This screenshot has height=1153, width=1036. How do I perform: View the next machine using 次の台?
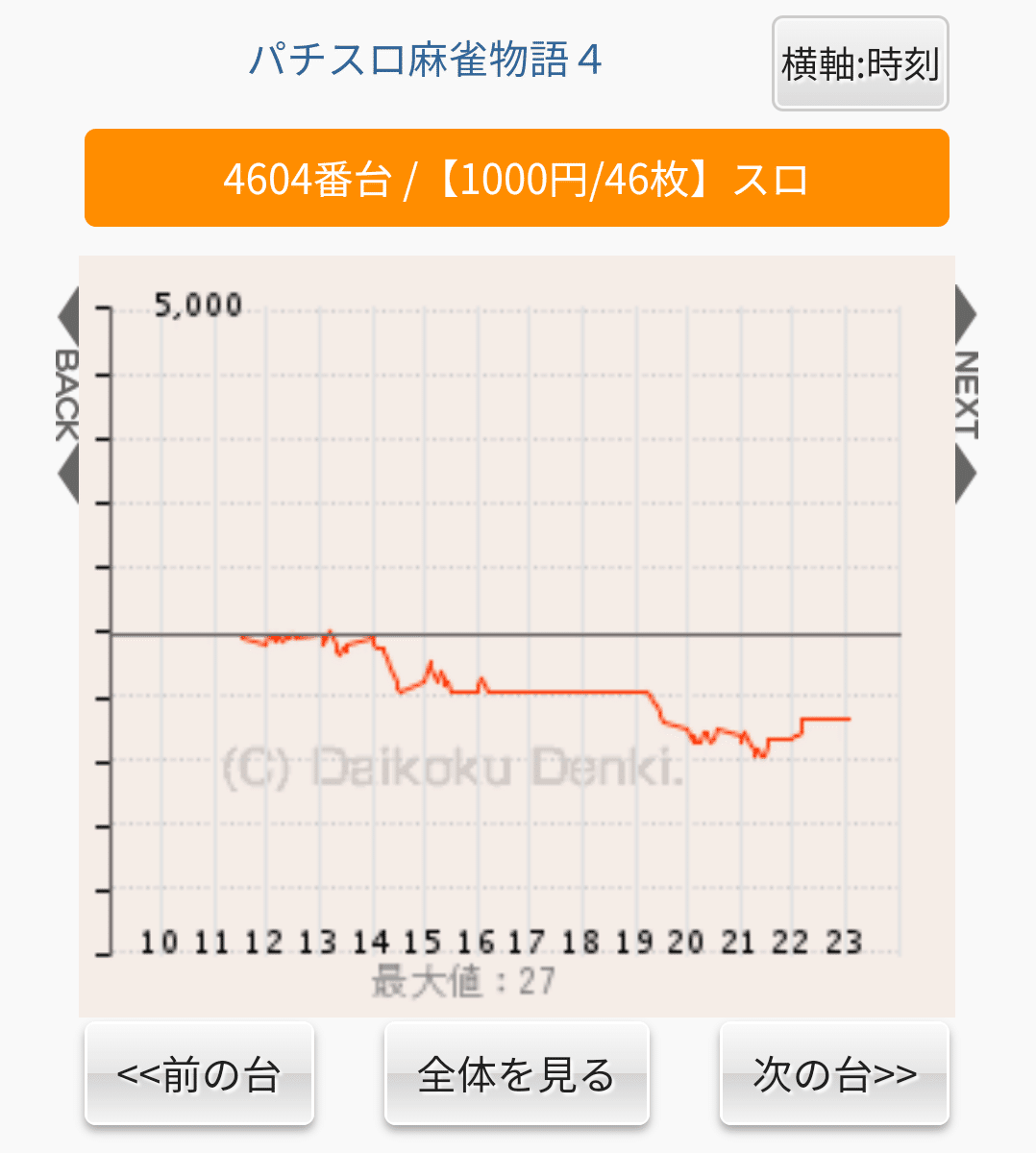coord(833,1073)
